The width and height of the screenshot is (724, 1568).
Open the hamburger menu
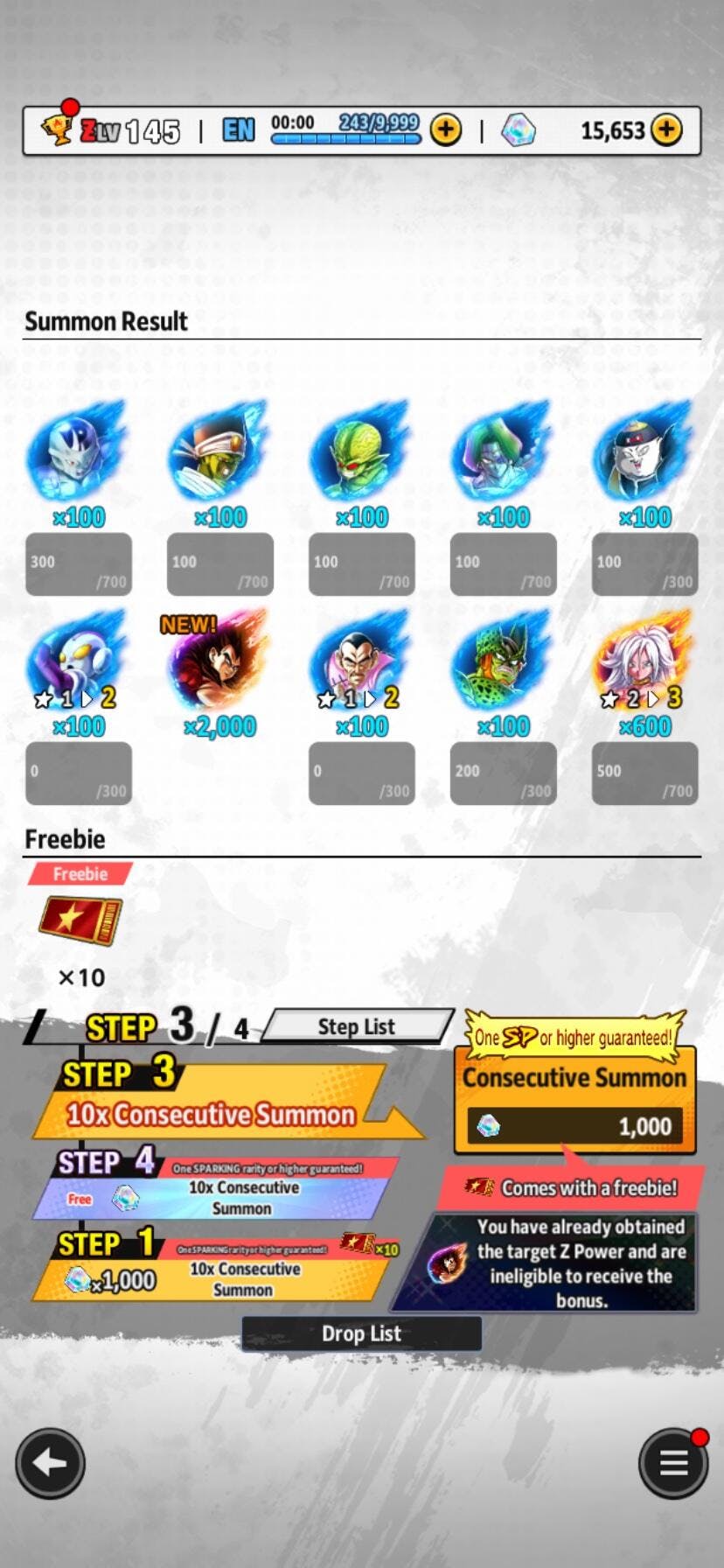pyautogui.click(x=673, y=1463)
